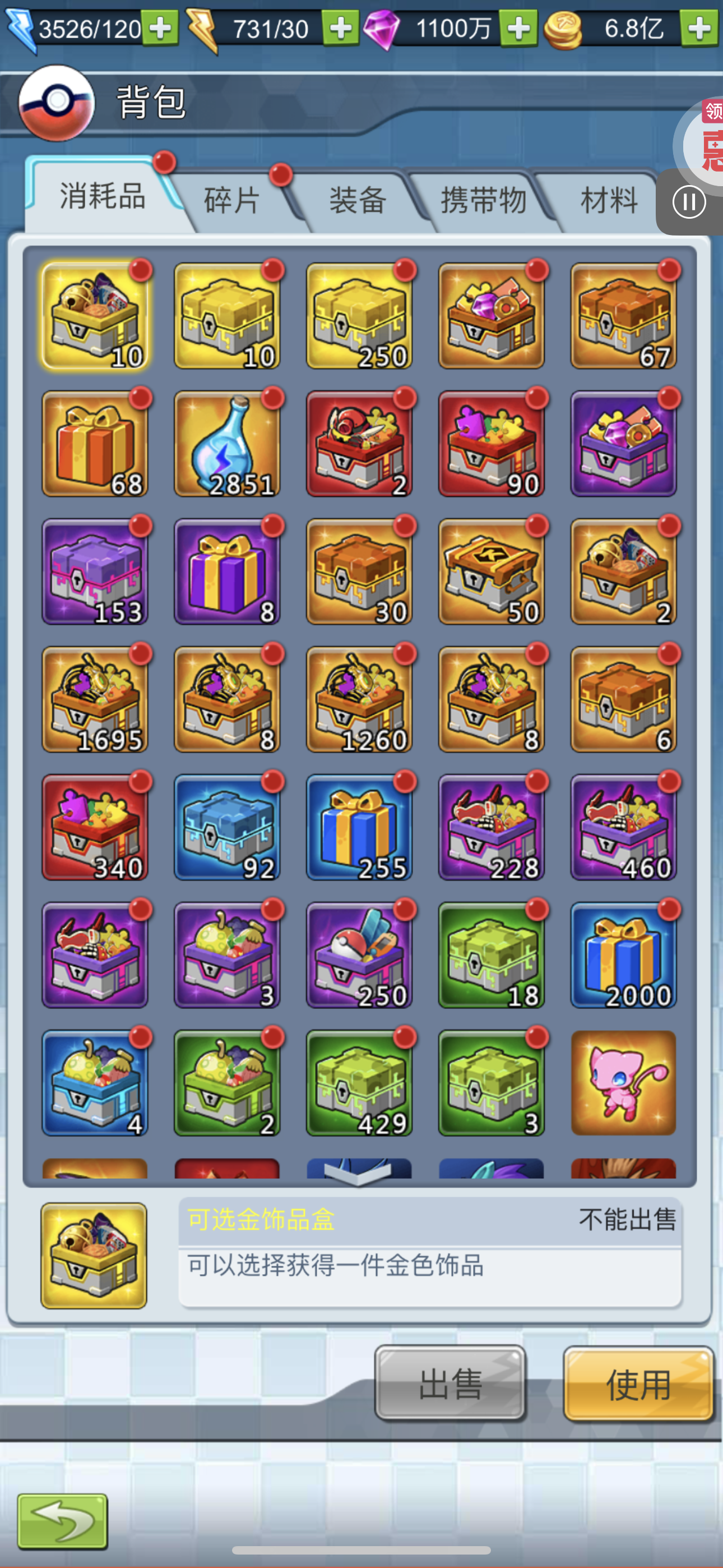Tap the 使用 button
The height and width of the screenshot is (1568, 723).
point(638,1383)
